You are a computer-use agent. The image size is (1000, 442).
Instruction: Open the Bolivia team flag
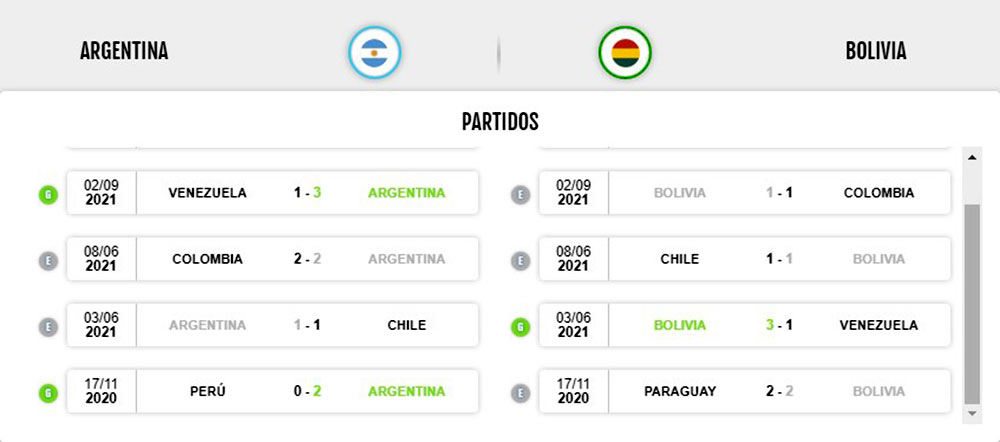pyautogui.click(x=625, y=51)
